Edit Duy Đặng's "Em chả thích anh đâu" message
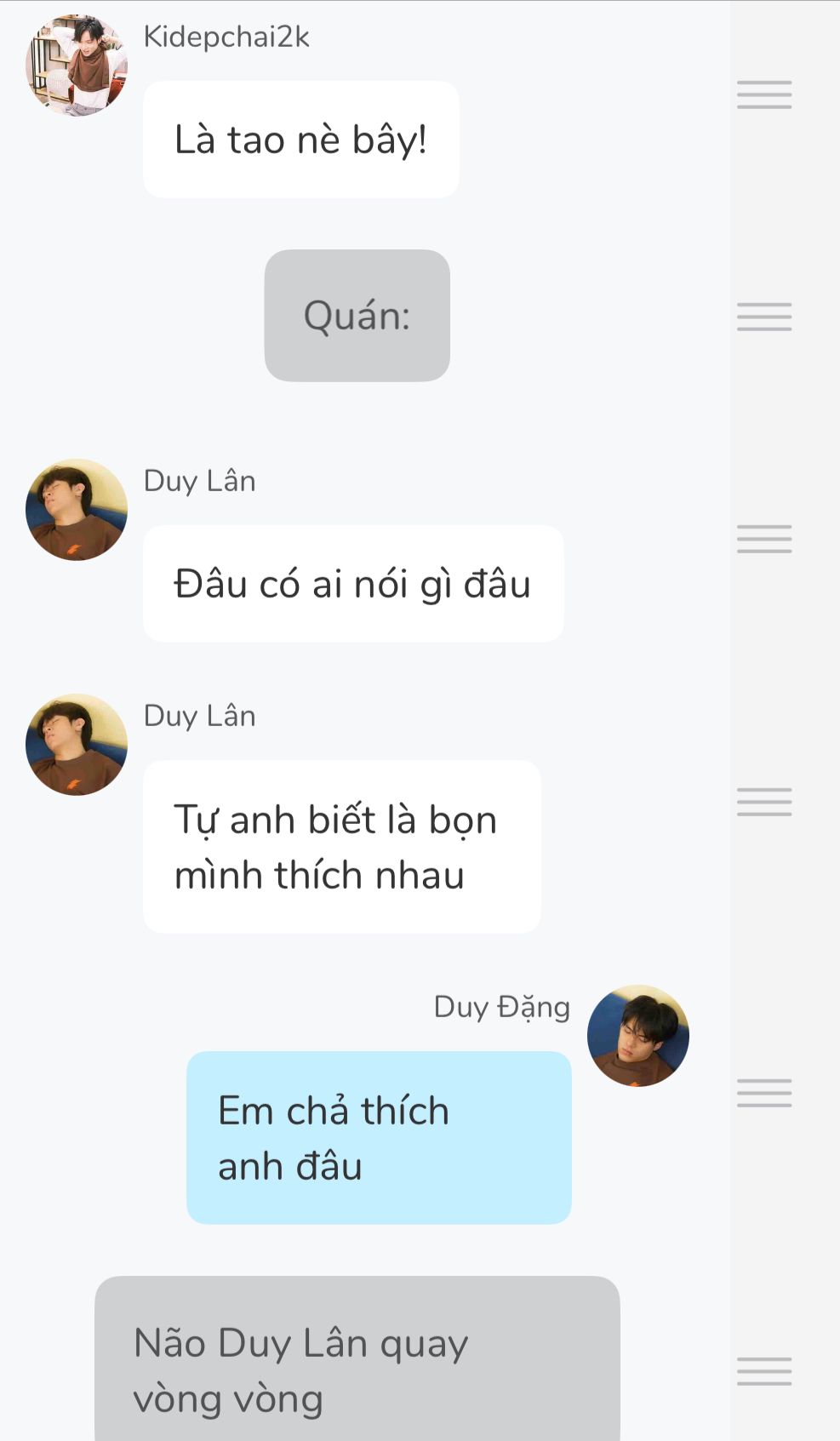 click(x=379, y=1138)
